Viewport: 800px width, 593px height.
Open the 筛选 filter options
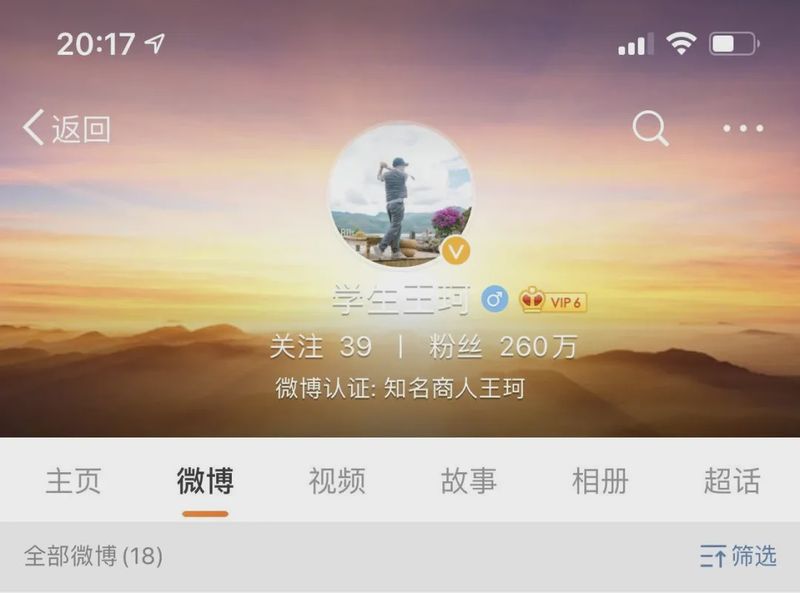coord(738,556)
